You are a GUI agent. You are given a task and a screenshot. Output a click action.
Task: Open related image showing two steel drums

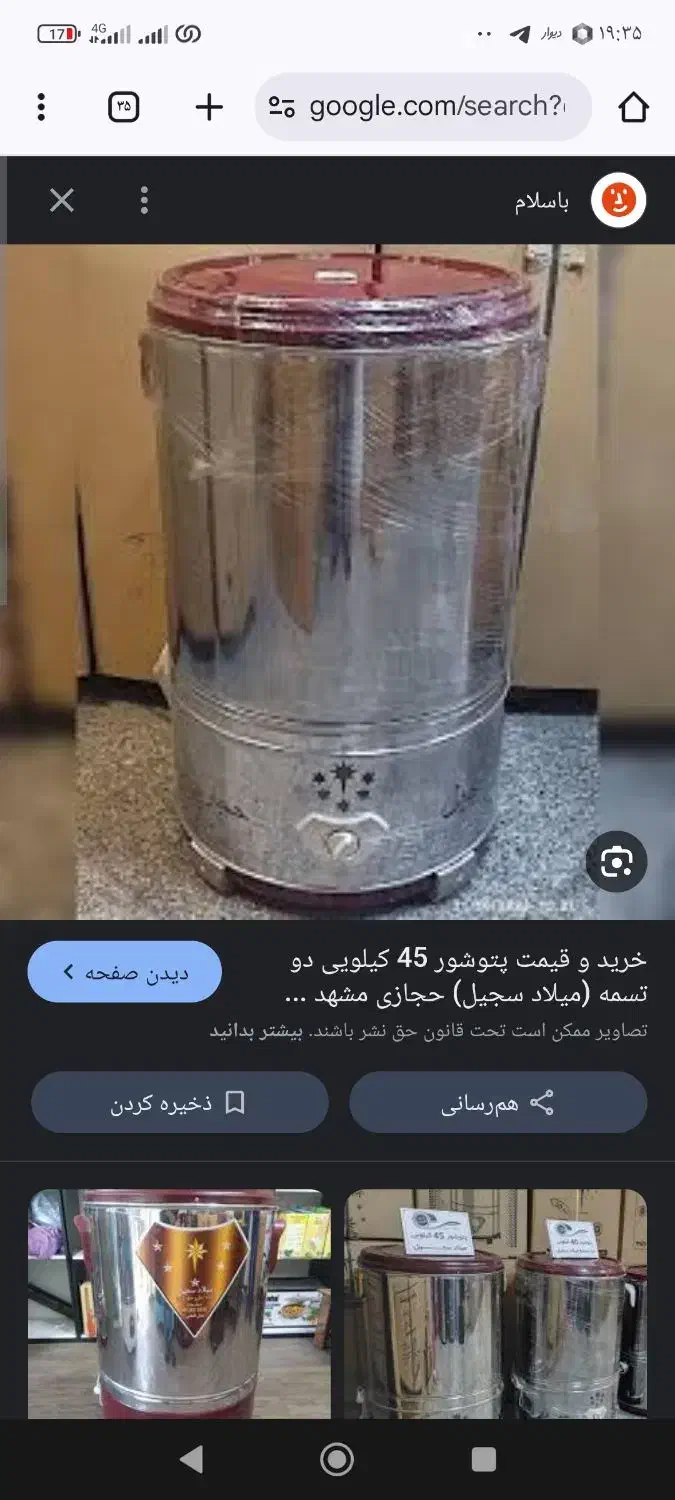tap(496, 1302)
